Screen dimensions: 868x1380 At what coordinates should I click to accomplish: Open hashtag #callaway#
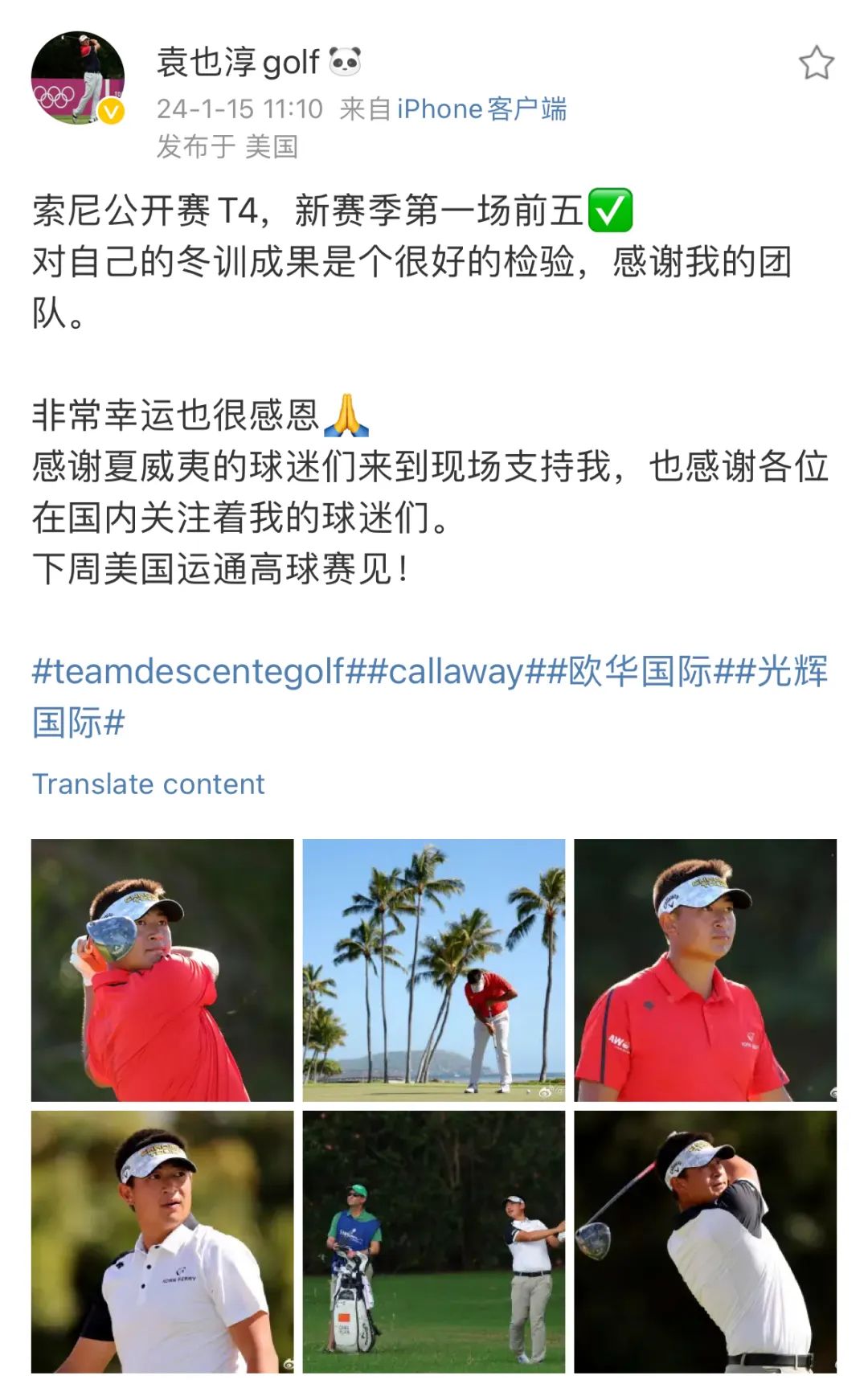[456, 671]
